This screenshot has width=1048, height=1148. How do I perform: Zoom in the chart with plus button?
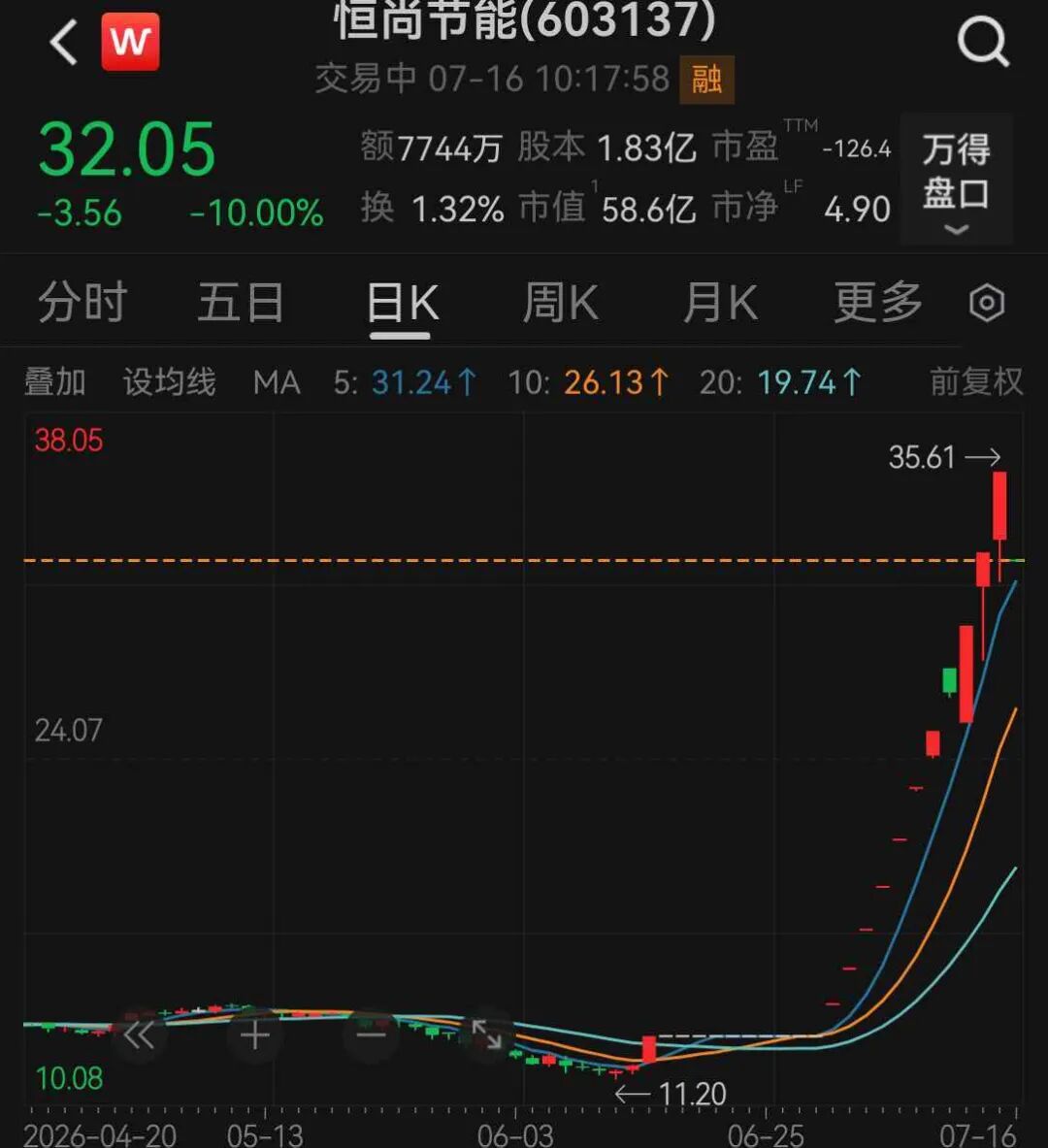click(x=255, y=1035)
